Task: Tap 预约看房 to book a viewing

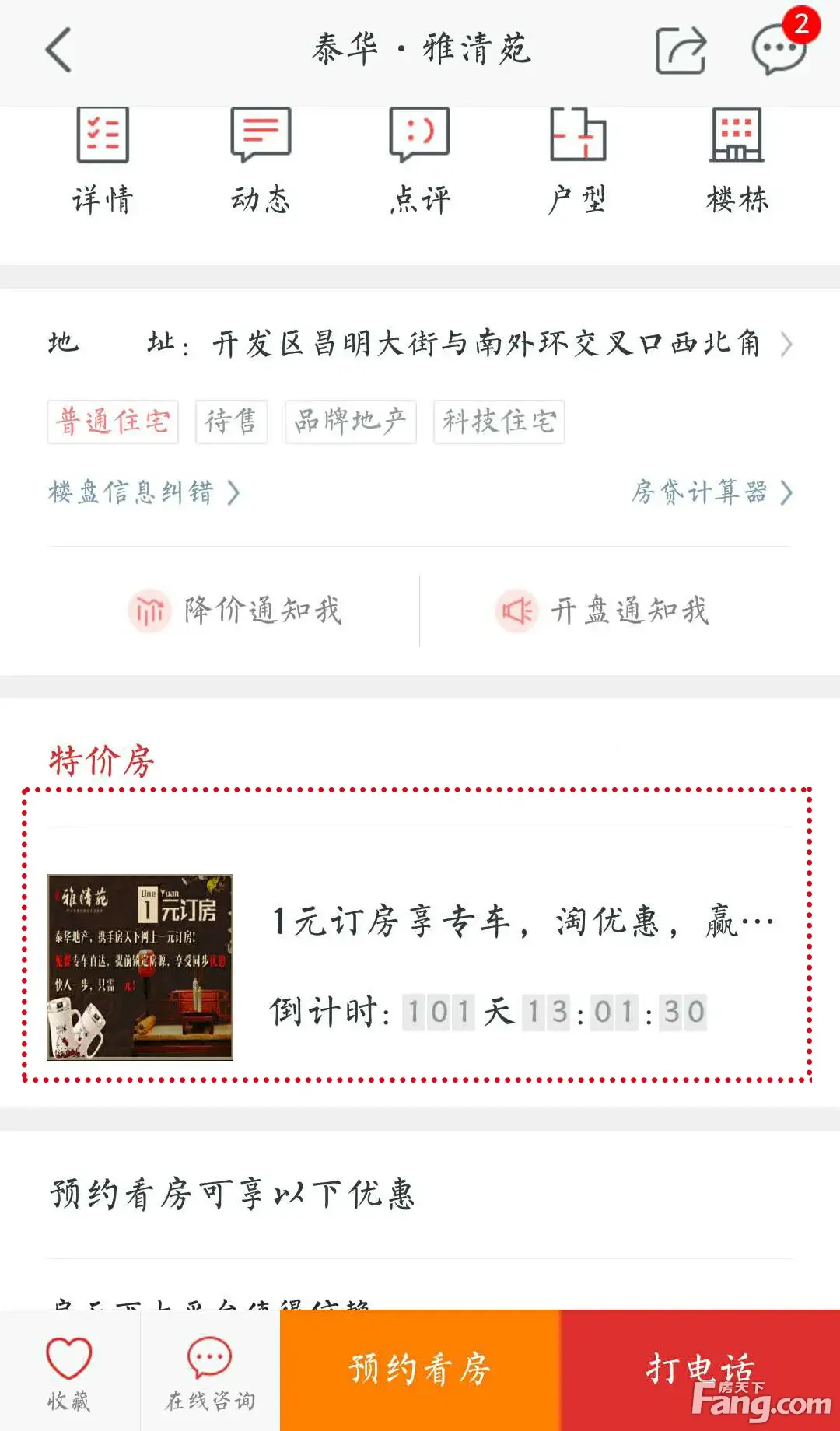Action: [x=420, y=1370]
